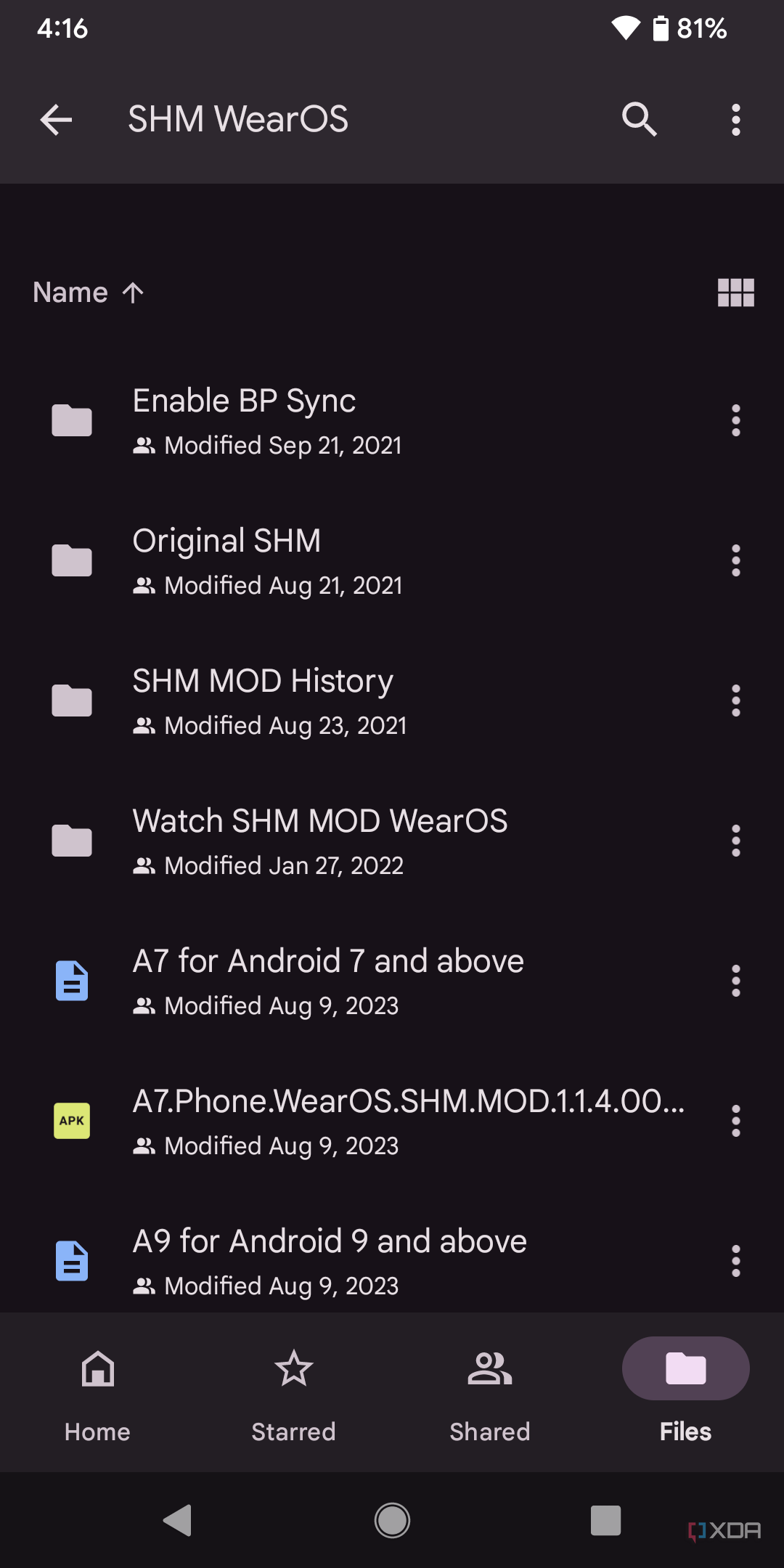Tap the battery indicator showing 81%
Screen dimensions: 784x1568
pyautogui.click(x=663, y=28)
